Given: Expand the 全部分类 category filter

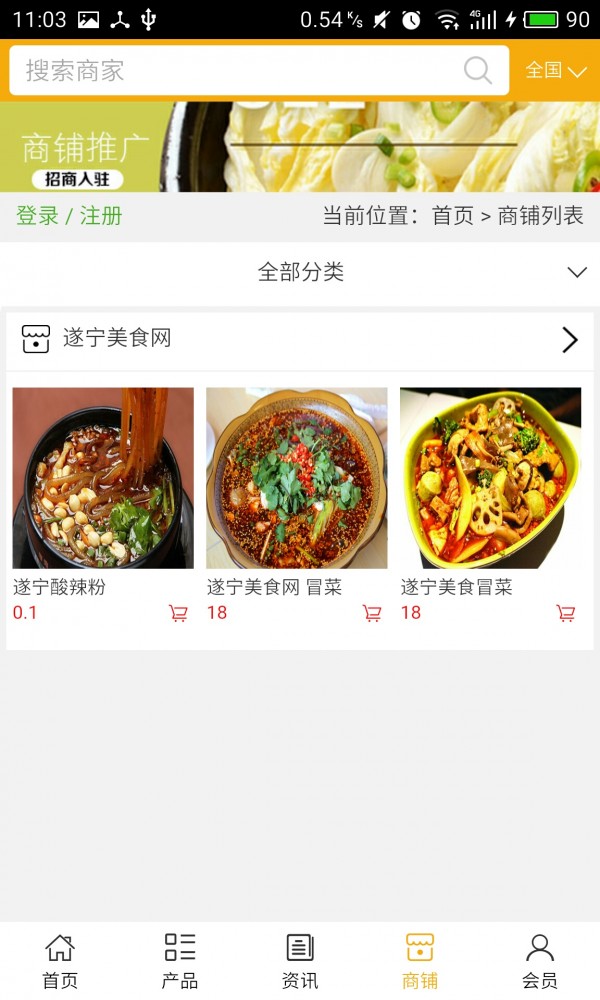Looking at the screenshot, I should pos(300,272).
